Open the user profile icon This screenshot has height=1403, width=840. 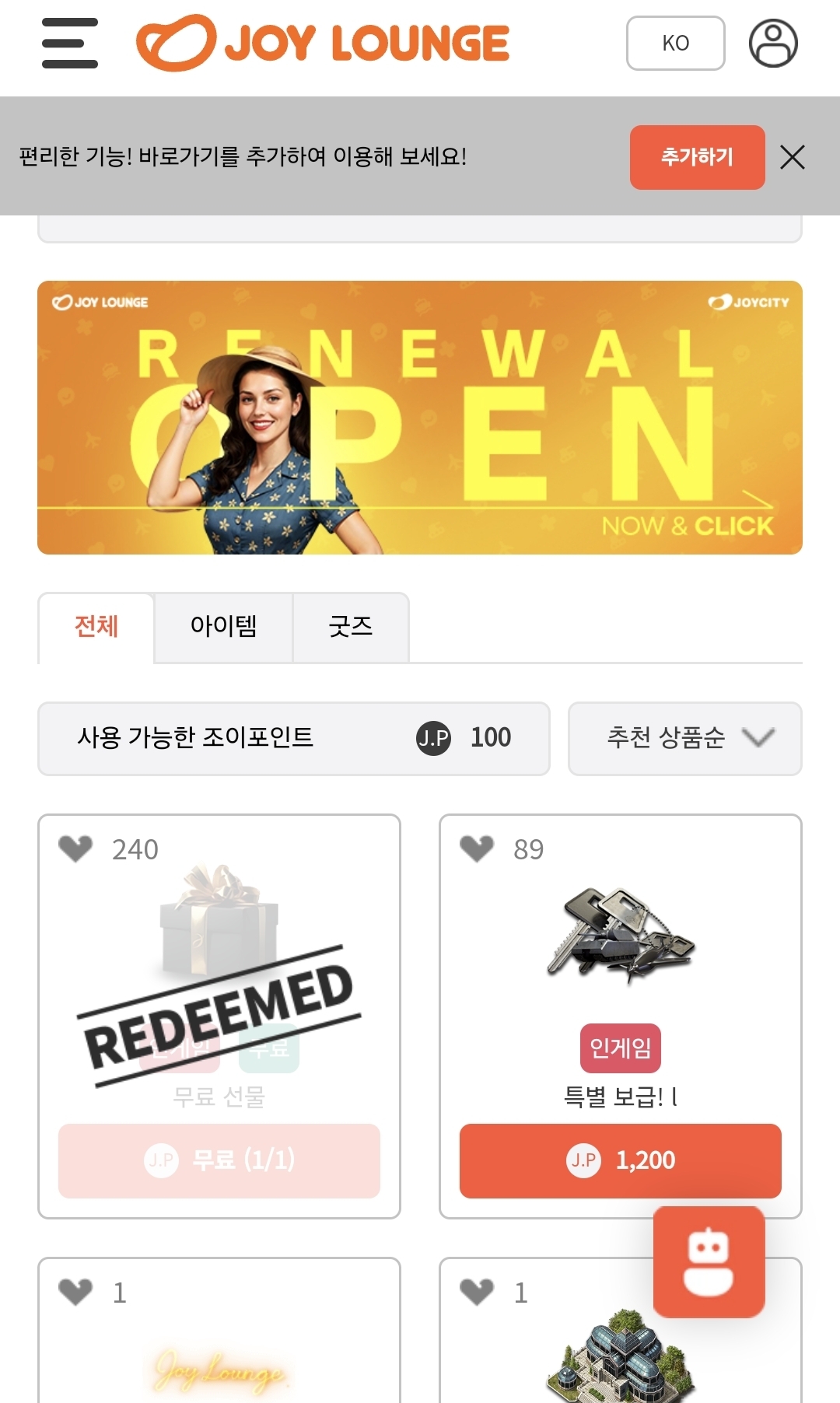point(772,43)
